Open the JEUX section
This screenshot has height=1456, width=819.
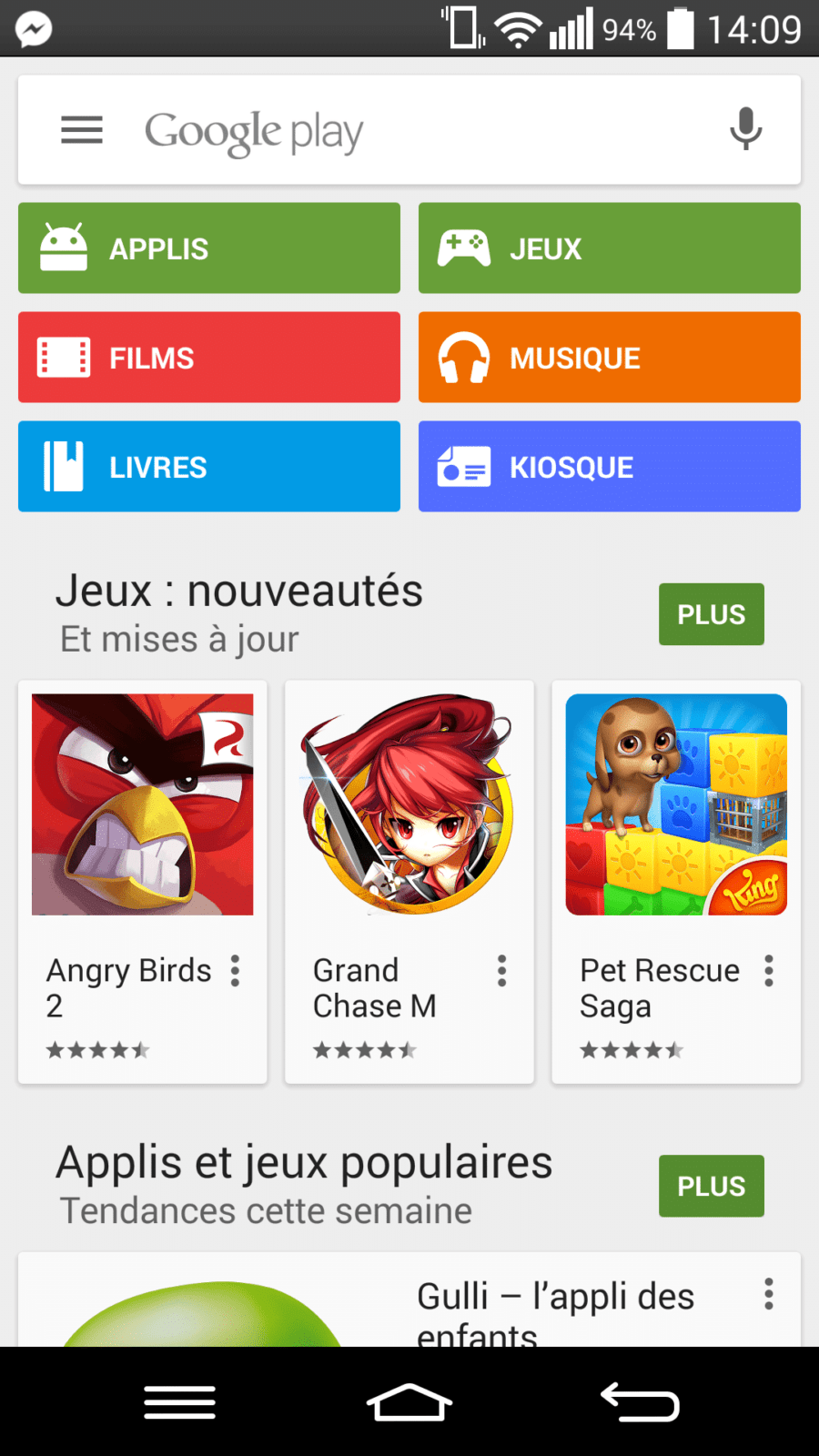tap(608, 248)
